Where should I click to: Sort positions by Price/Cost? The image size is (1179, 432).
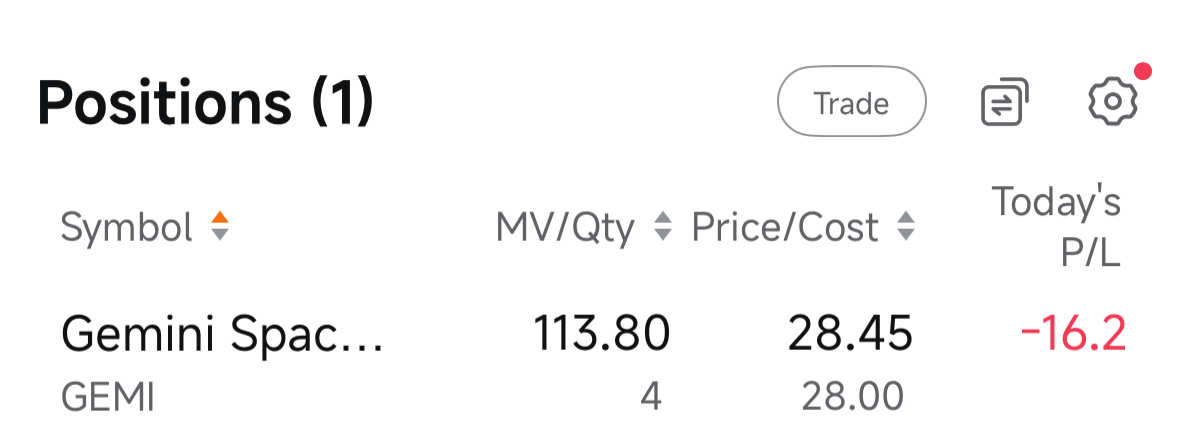coord(802,228)
